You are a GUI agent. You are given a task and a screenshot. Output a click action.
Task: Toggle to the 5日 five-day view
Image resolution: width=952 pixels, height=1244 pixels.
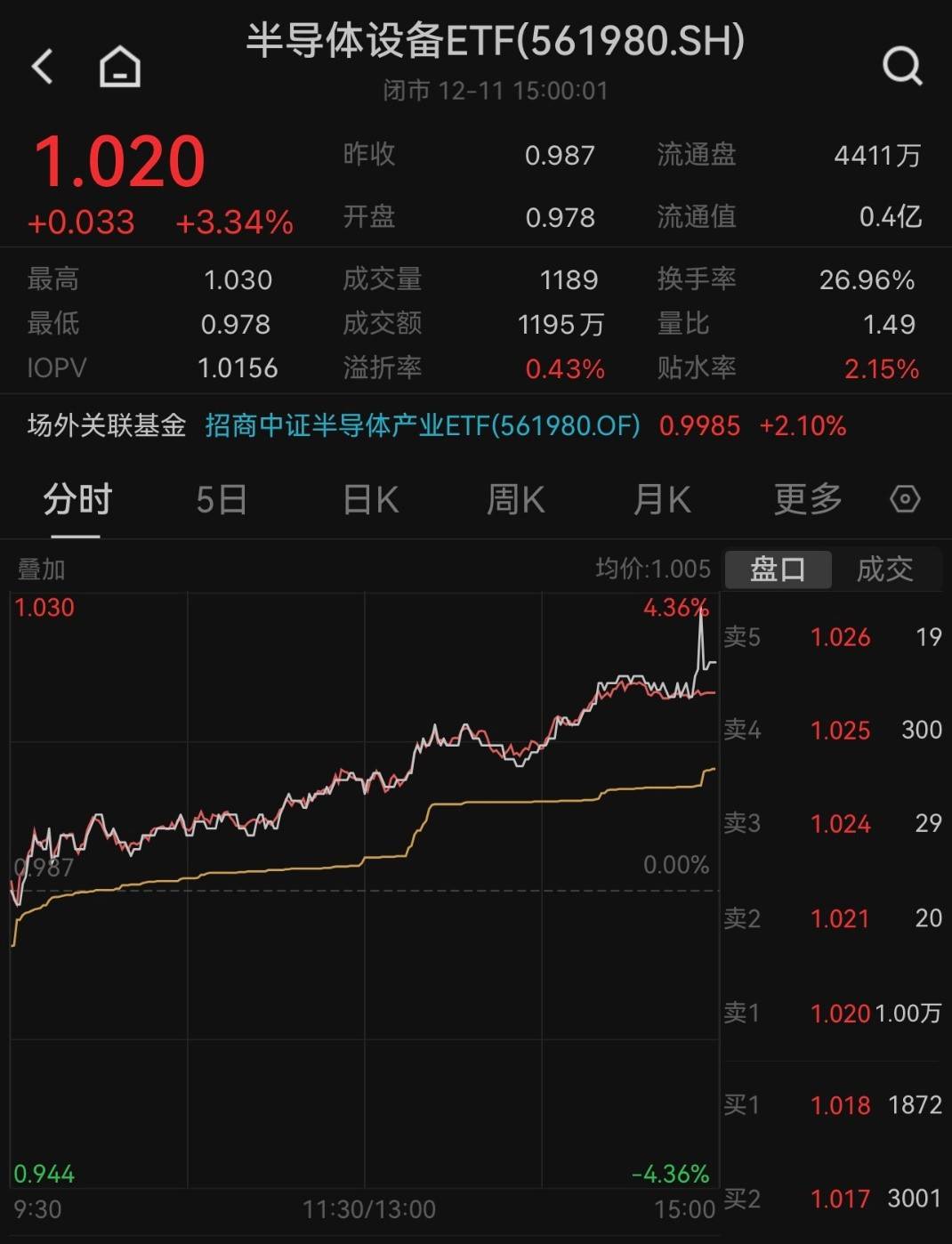click(x=222, y=500)
